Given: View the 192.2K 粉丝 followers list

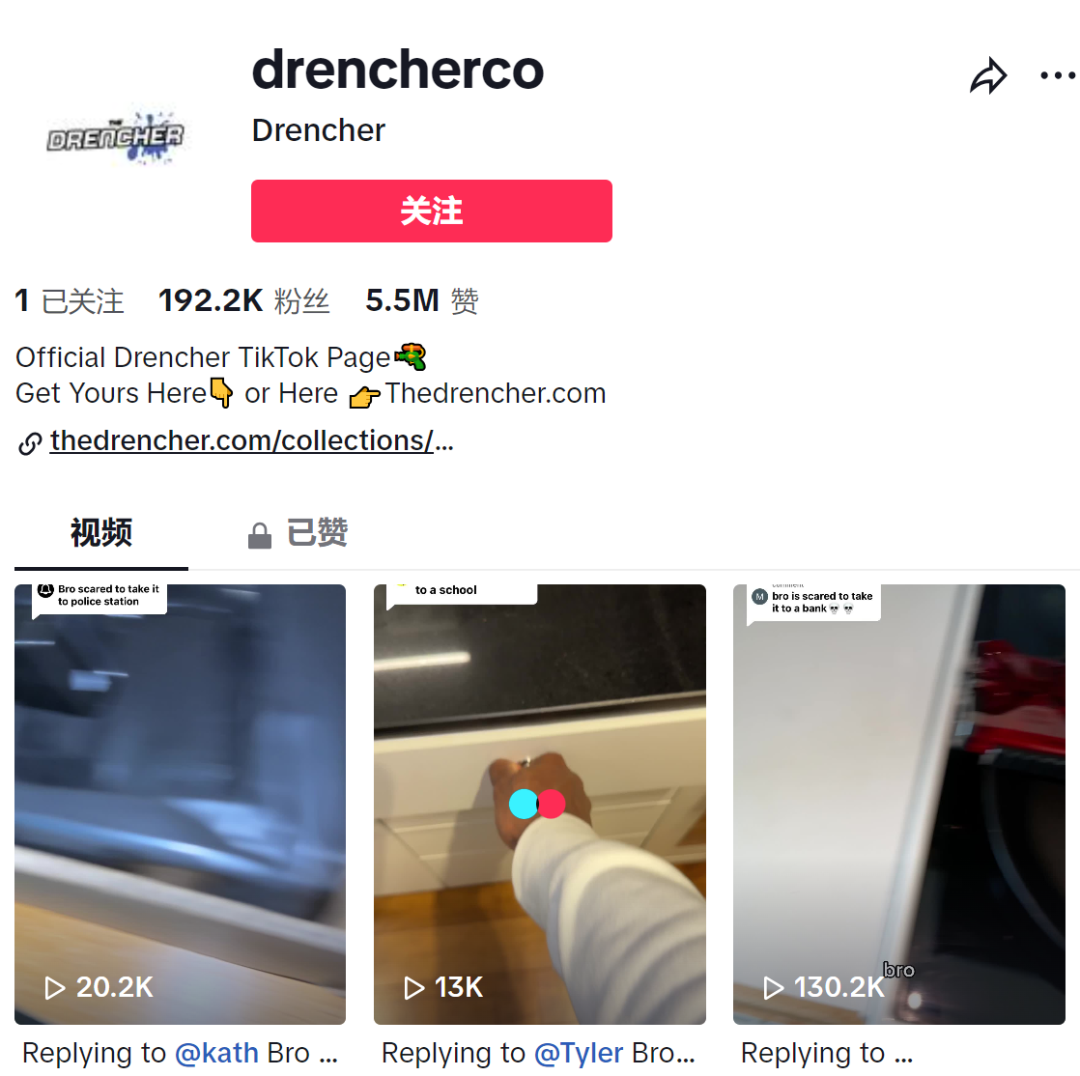Looking at the screenshot, I should point(243,301).
